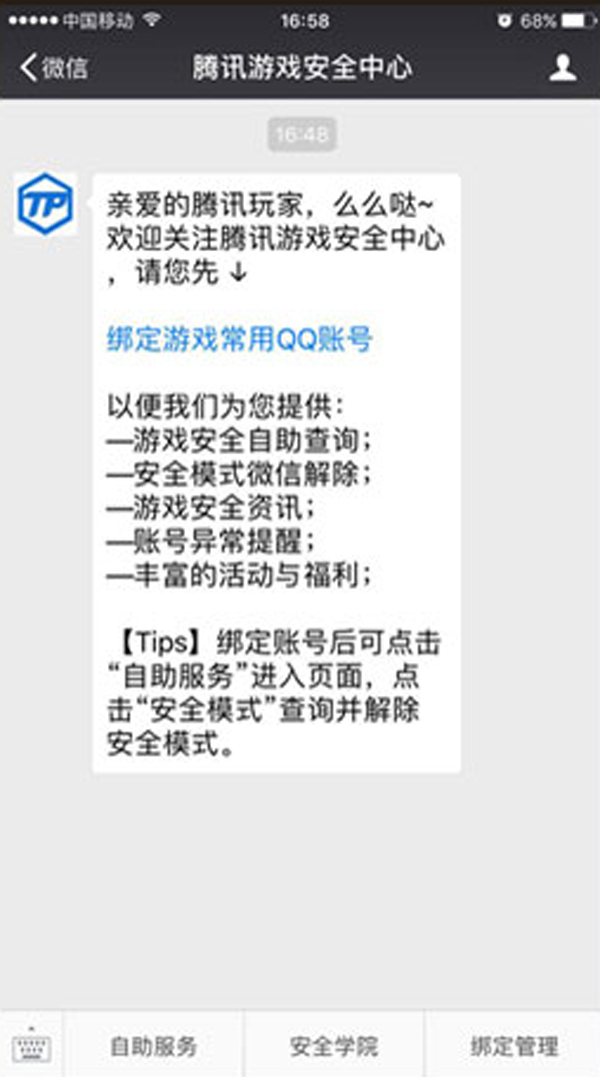Open the account profile icon
Image resolution: width=600 pixels, height=1077 pixels.
[x=563, y=68]
